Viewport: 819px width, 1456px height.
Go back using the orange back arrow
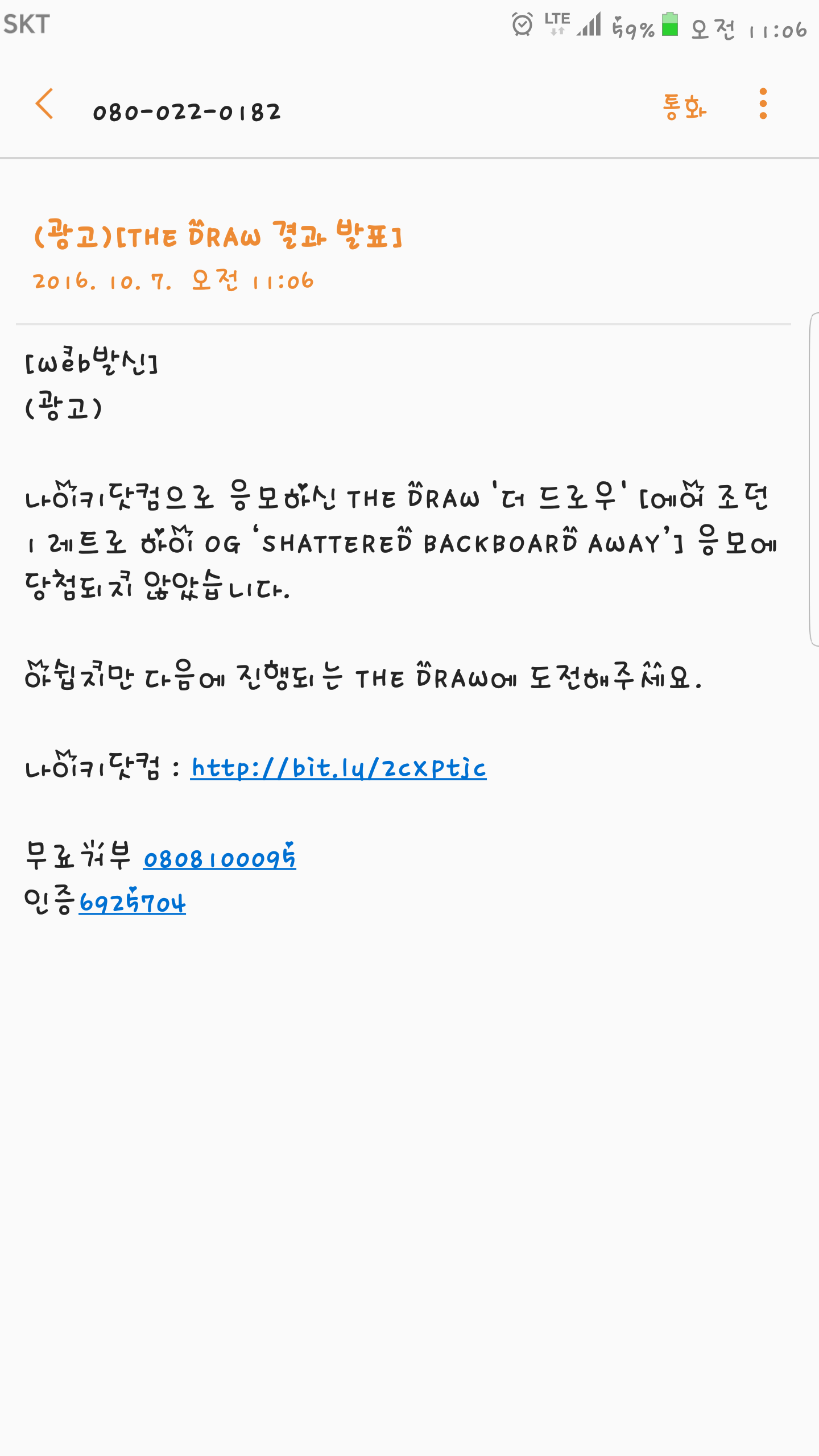coord(44,104)
